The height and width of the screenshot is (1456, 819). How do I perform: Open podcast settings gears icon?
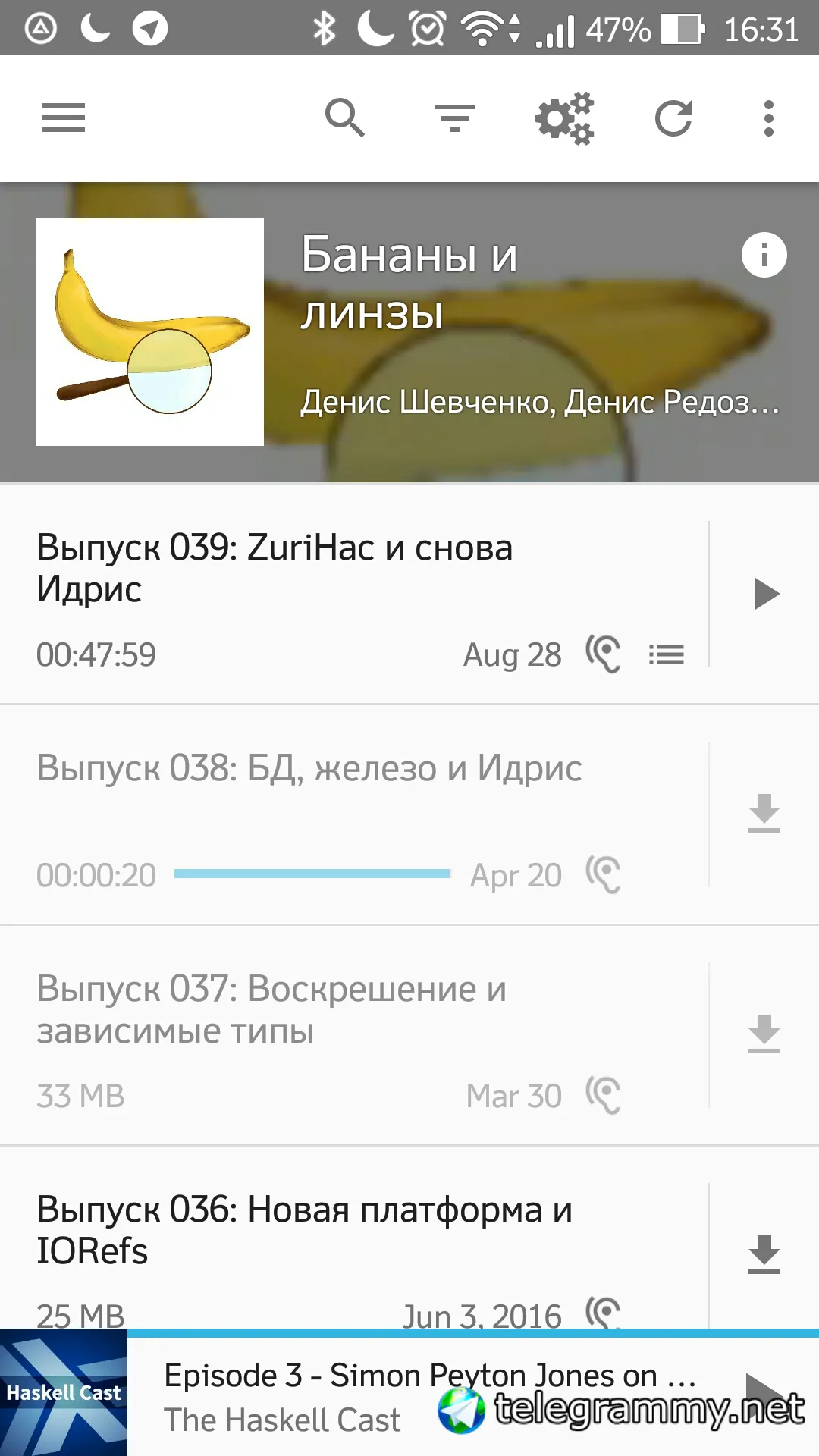564,118
